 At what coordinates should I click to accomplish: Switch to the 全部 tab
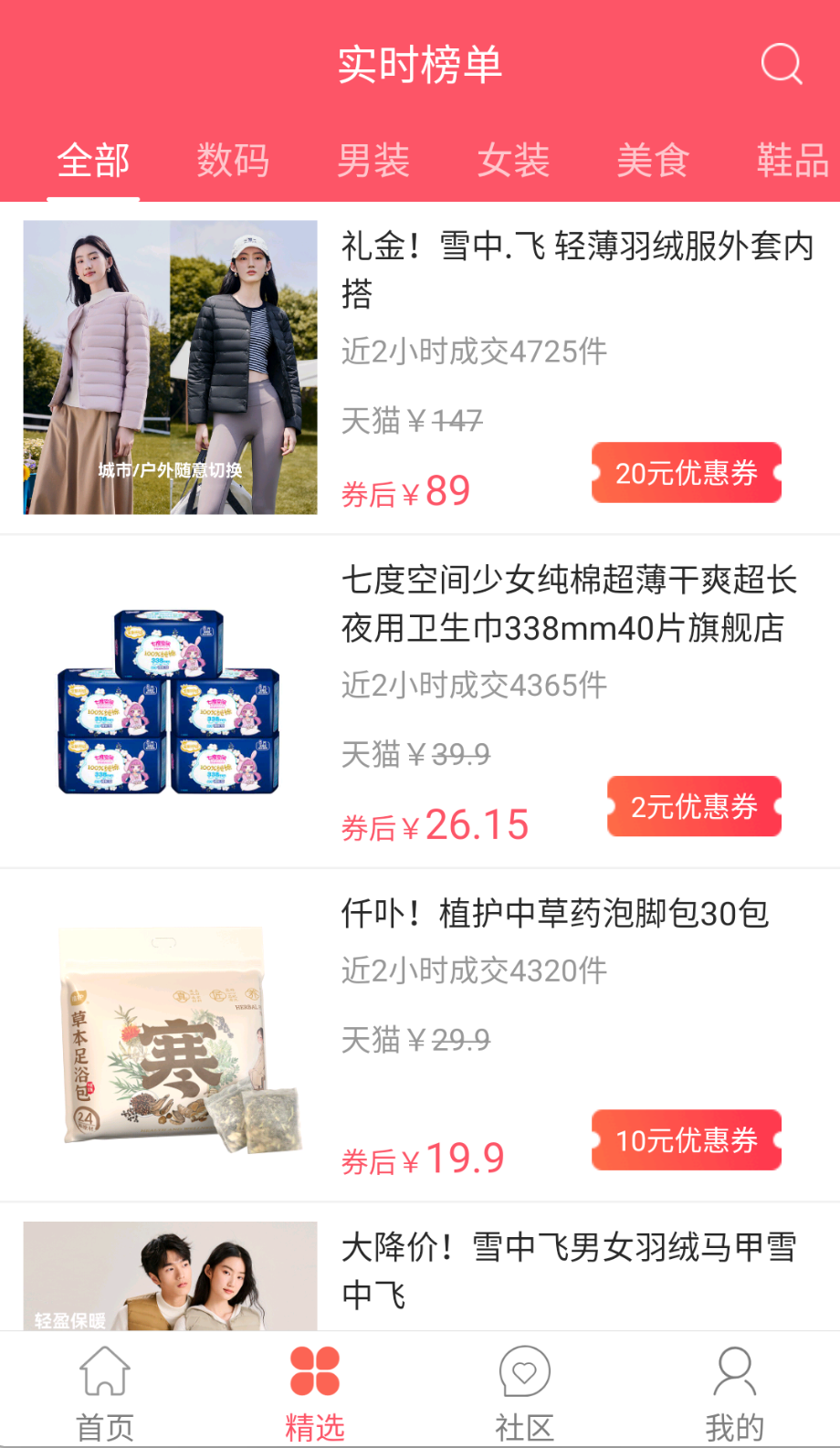click(x=92, y=161)
